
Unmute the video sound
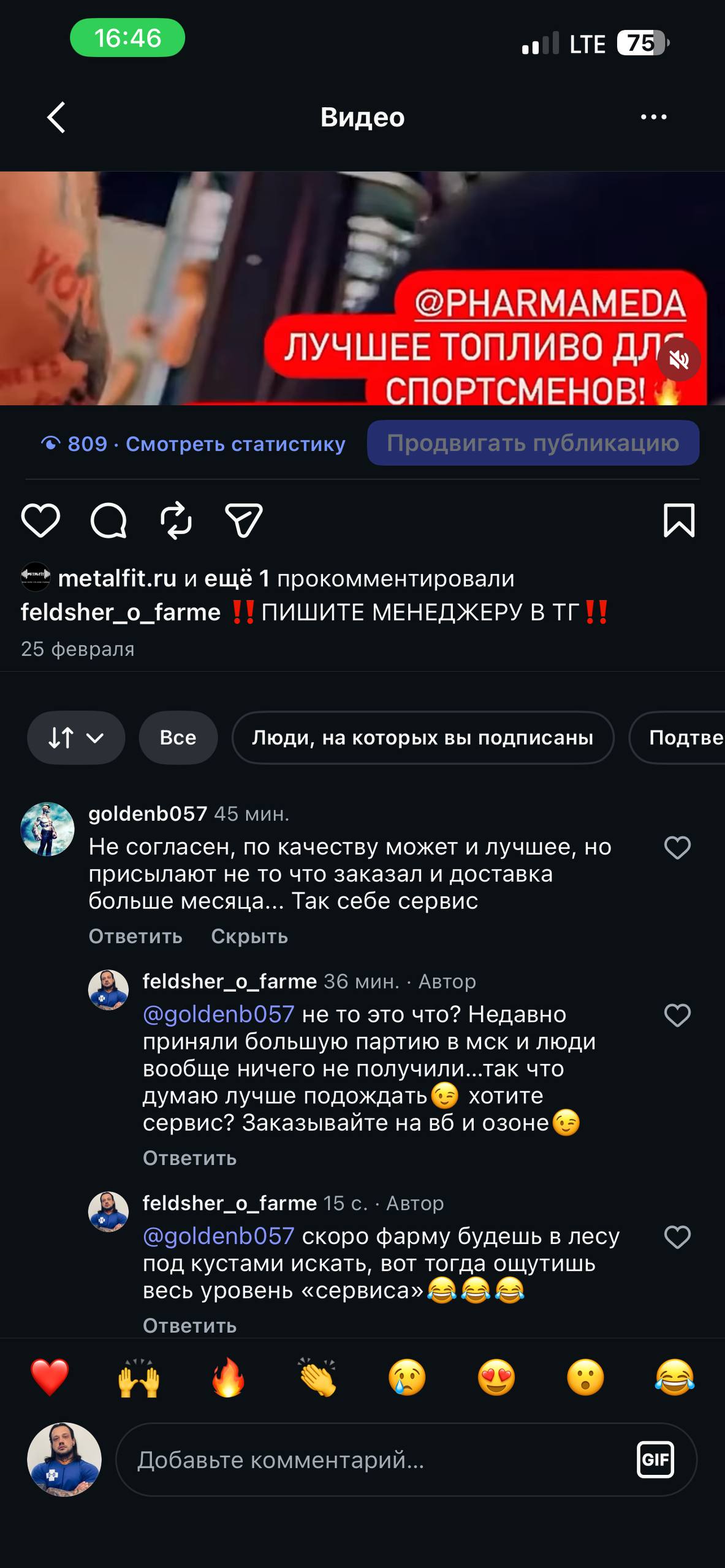tap(678, 360)
